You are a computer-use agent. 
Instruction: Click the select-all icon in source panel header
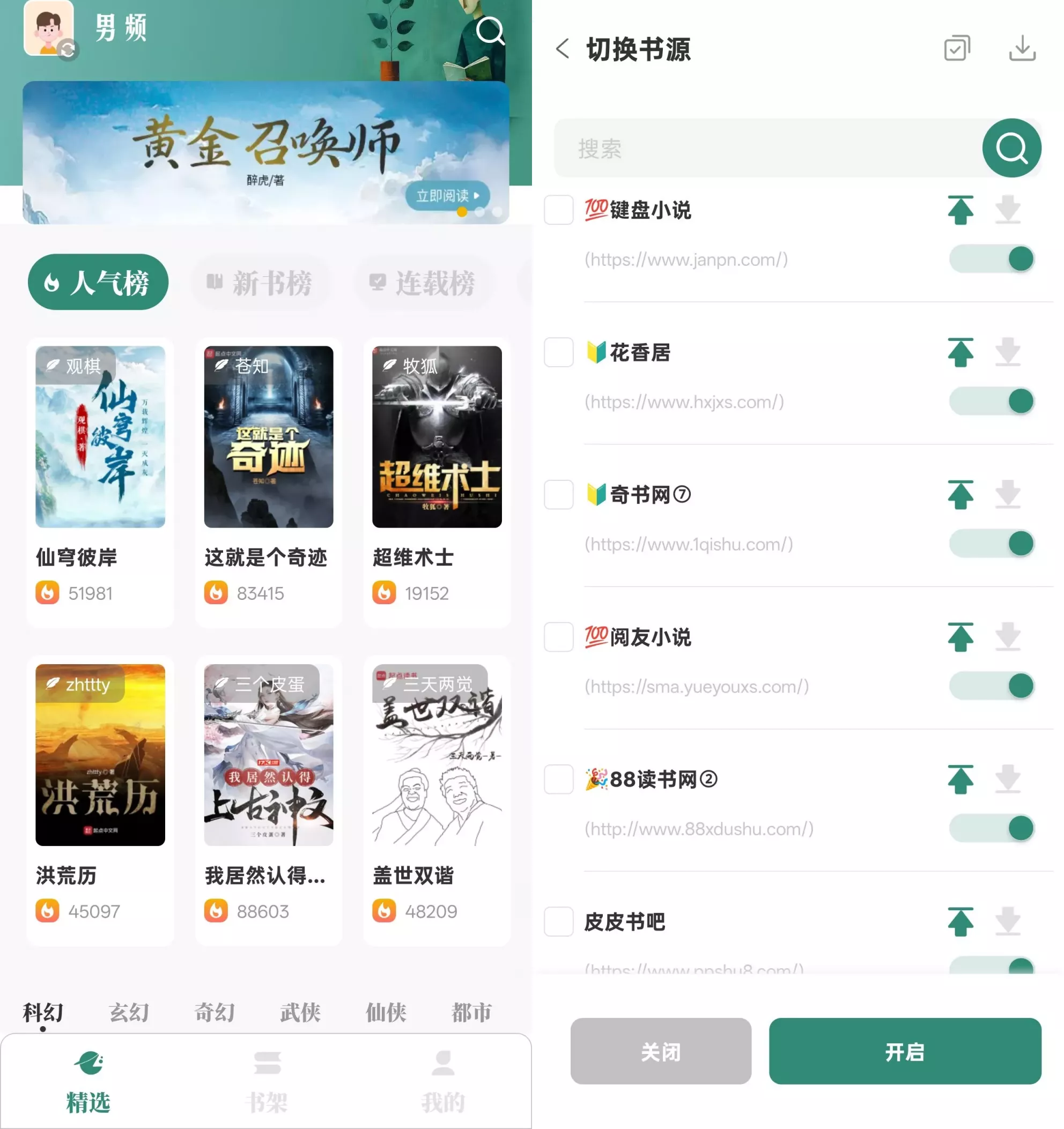click(x=957, y=48)
